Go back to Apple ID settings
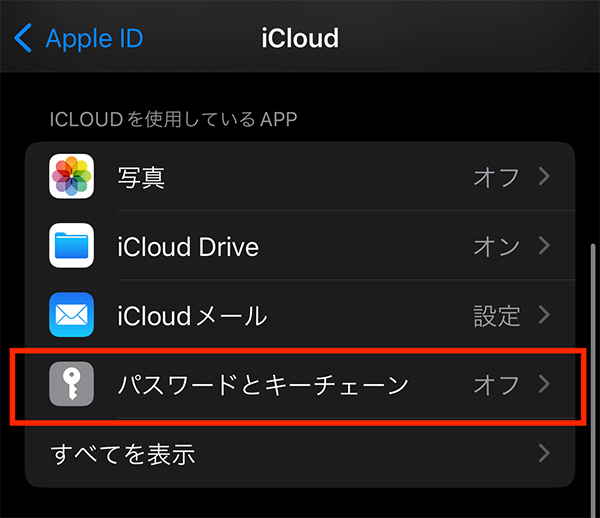This screenshot has width=600, height=518. (x=78, y=39)
